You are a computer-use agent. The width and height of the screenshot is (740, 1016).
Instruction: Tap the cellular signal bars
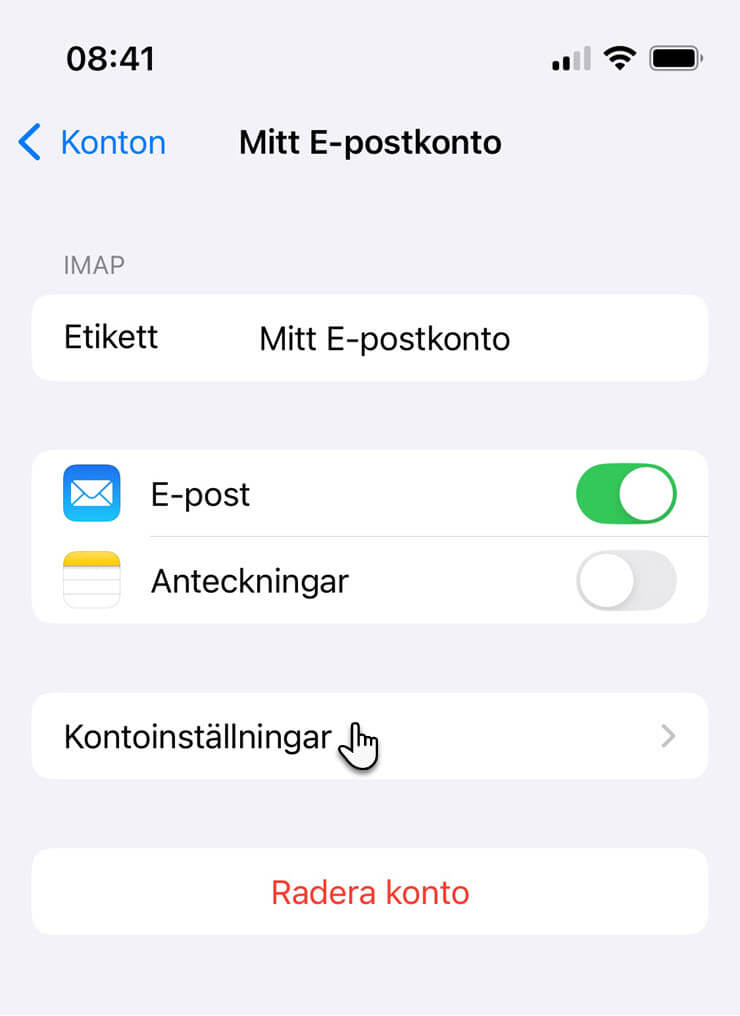click(567, 60)
